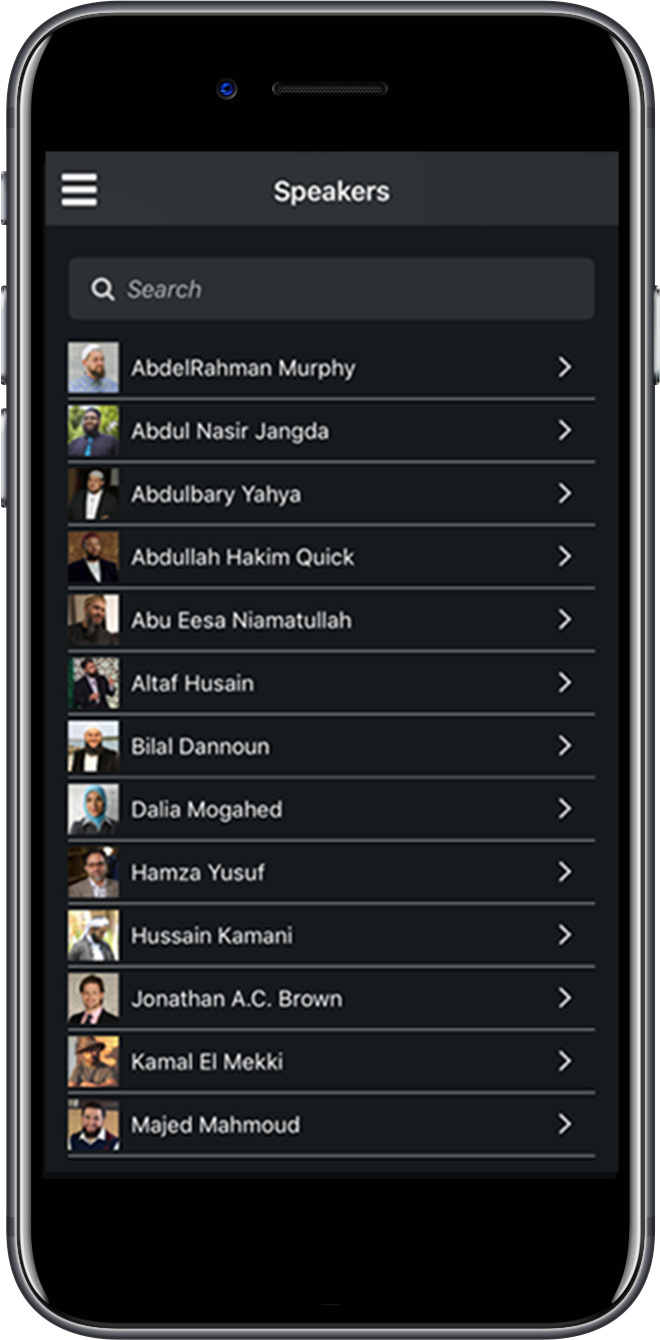660x1340 pixels.
Task: Open Abu Eesa Niamatullah
Action: [331, 620]
